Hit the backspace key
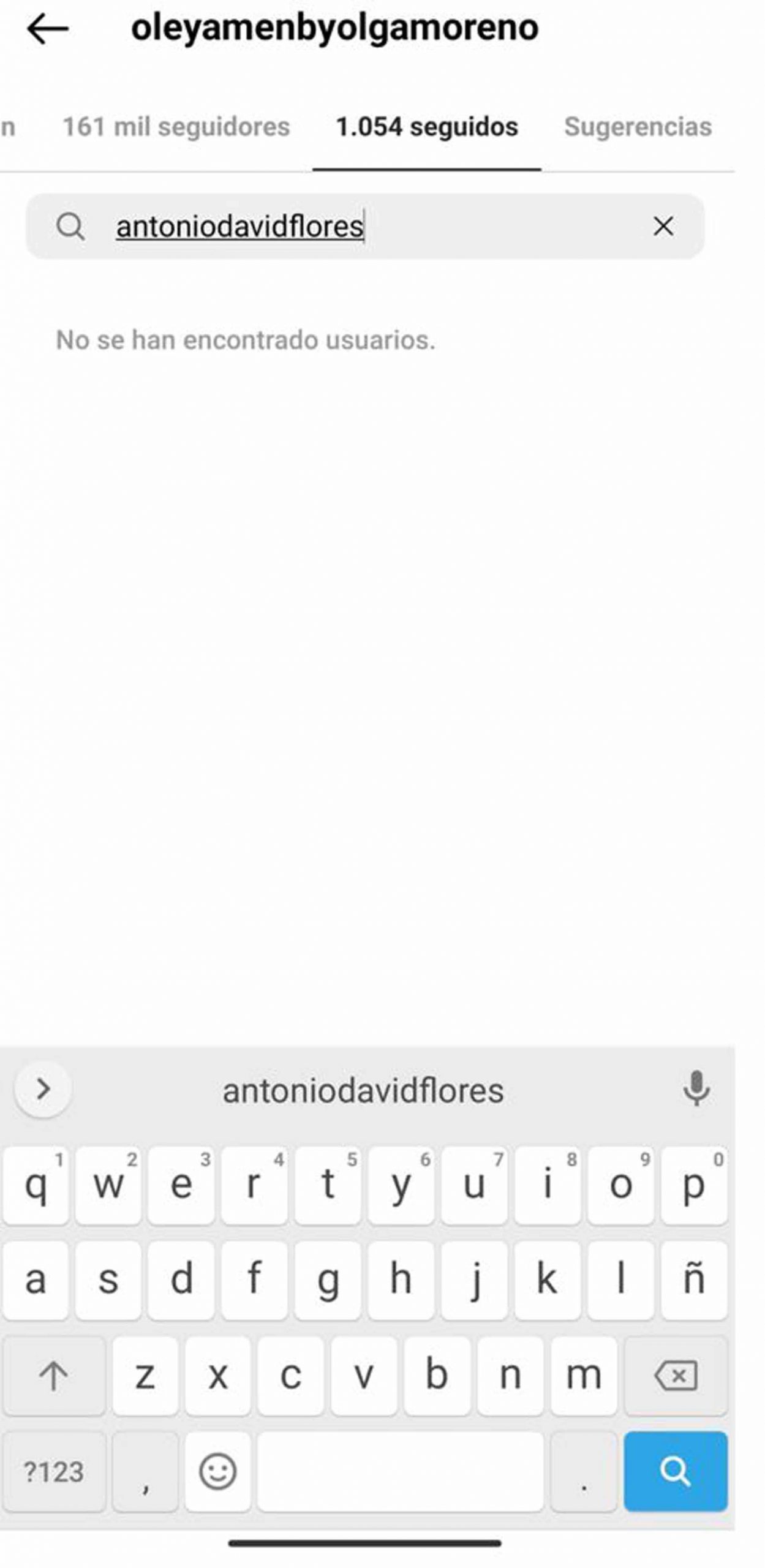The width and height of the screenshot is (765, 1568). (676, 1376)
